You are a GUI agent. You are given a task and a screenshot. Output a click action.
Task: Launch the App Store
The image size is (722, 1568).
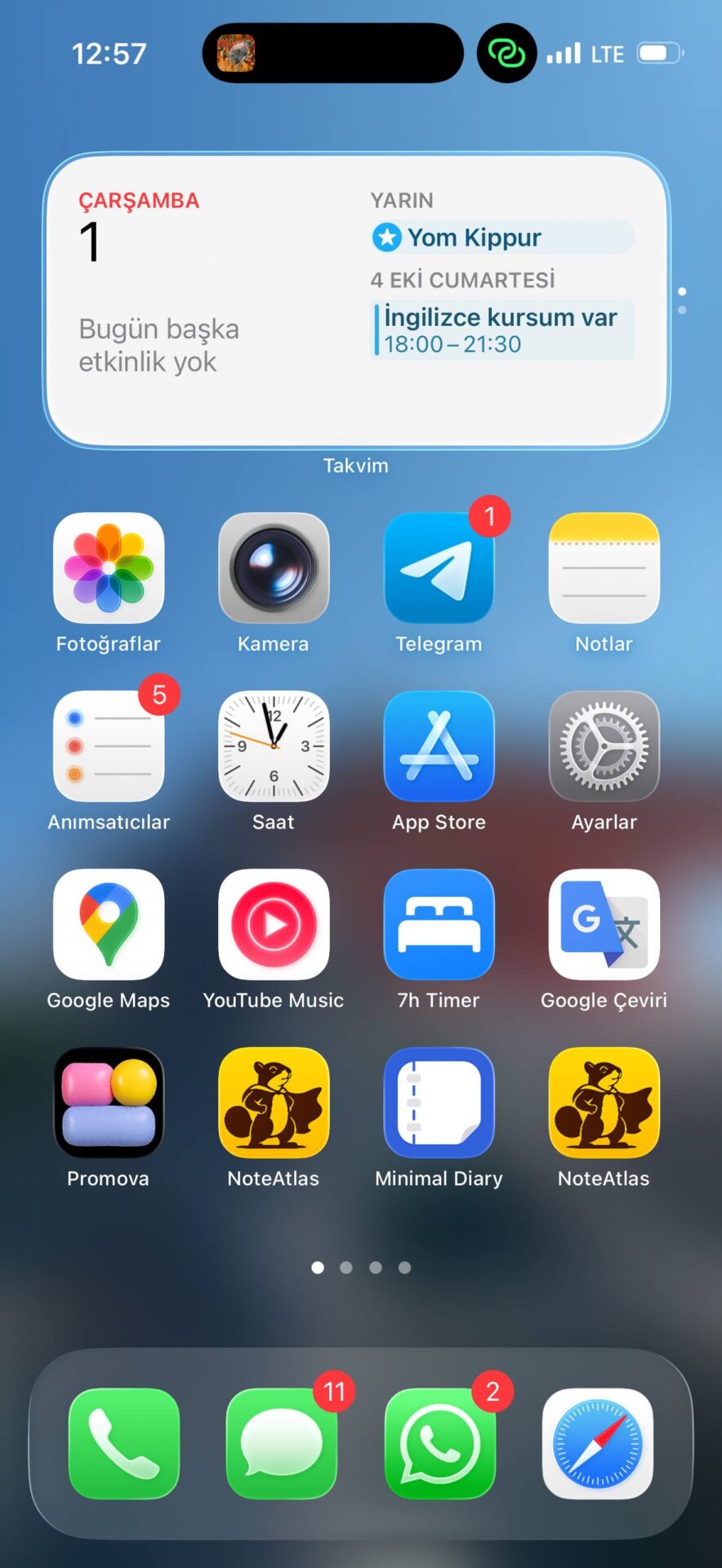[439, 746]
